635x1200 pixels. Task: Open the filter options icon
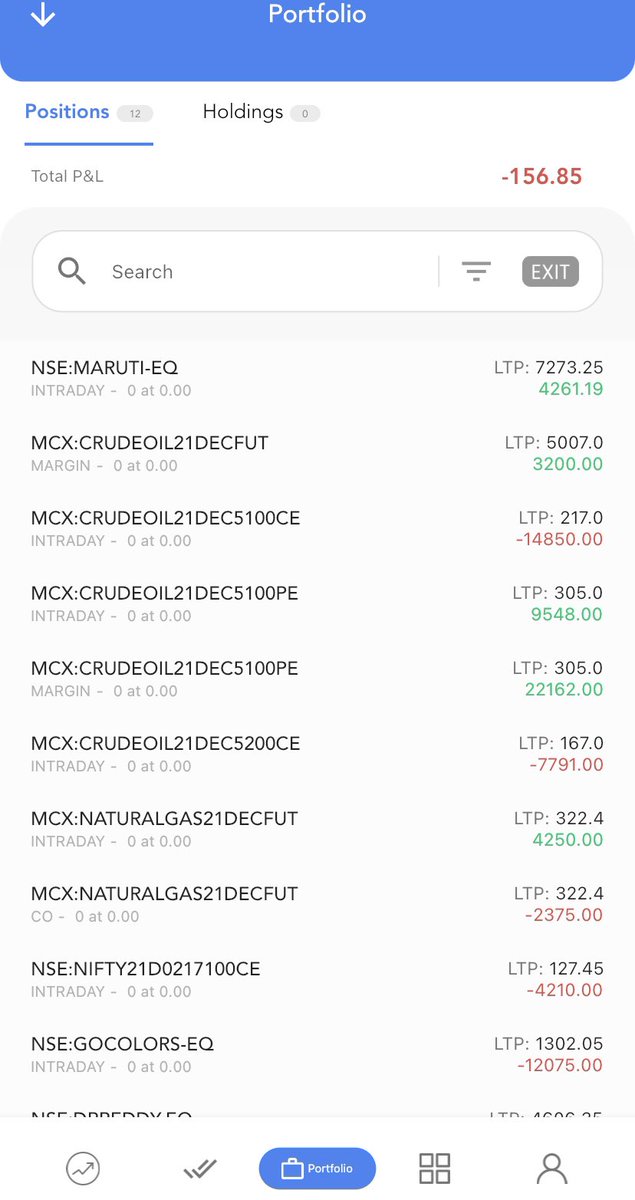point(476,272)
